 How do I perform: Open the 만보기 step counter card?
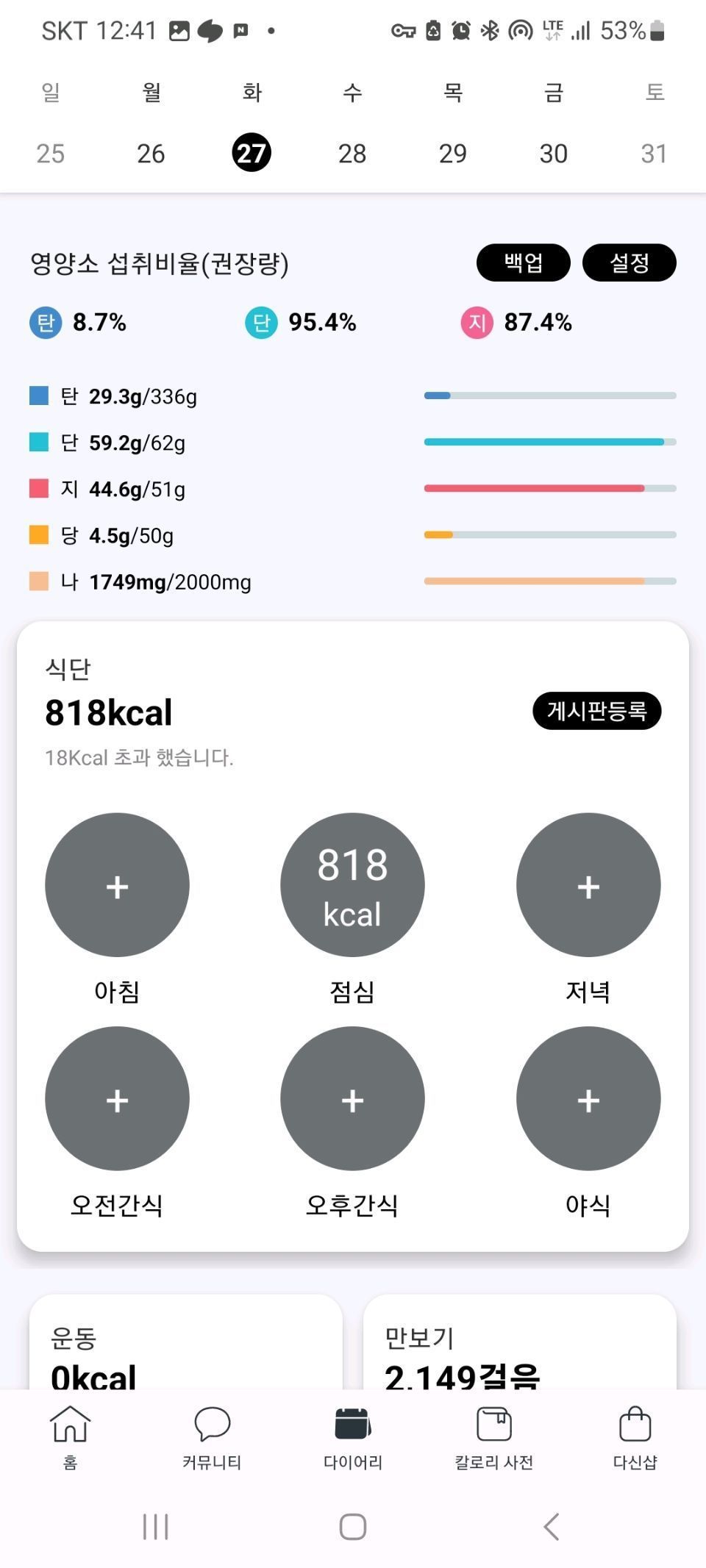(x=520, y=1342)
